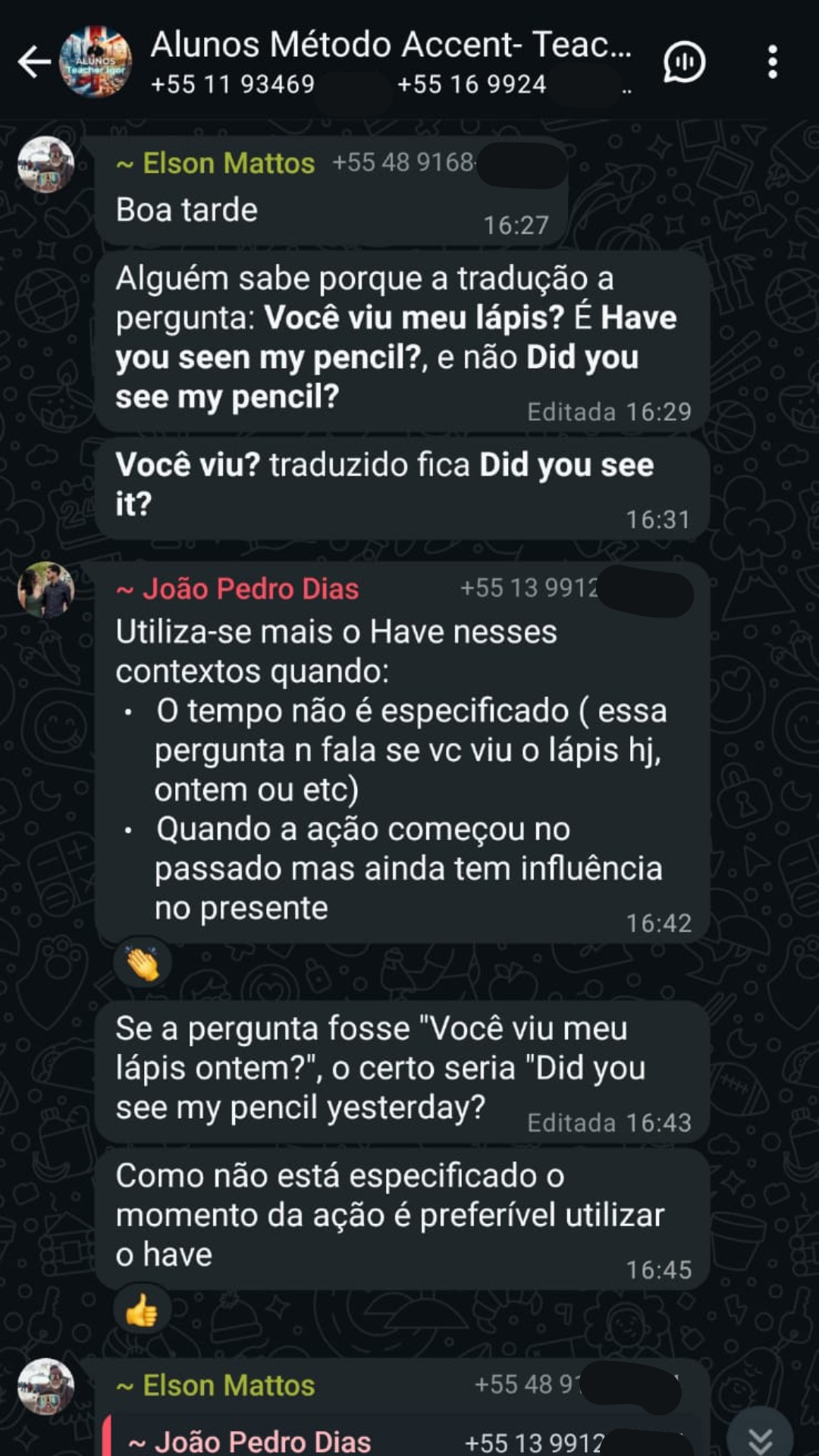The width and height of the screenshot is (819, 1456).
Task: Go back to the chat list
Action: tap(34, 62)
